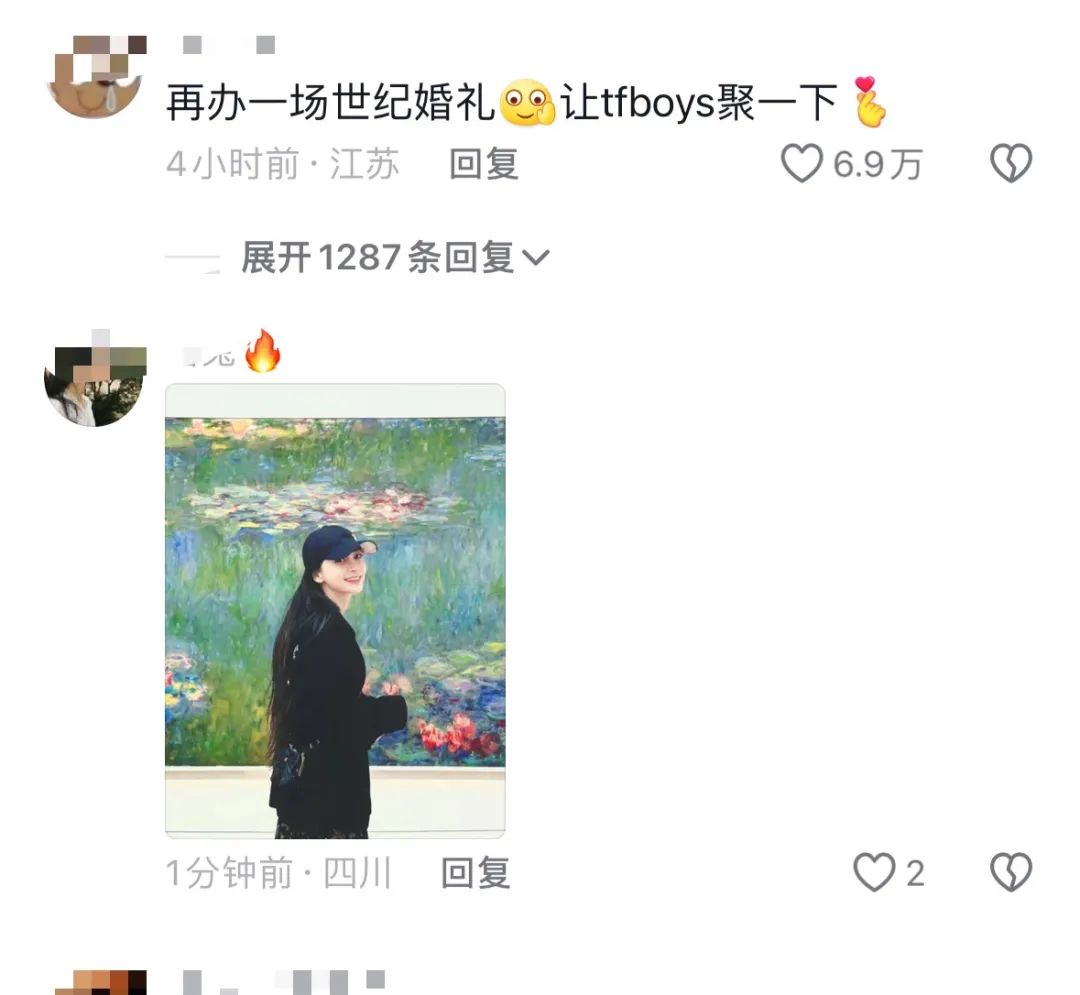Screen dimensions: 1080x995
Task: Like the 四川 comment with 2 likes
Action: (x=874, y=873)
